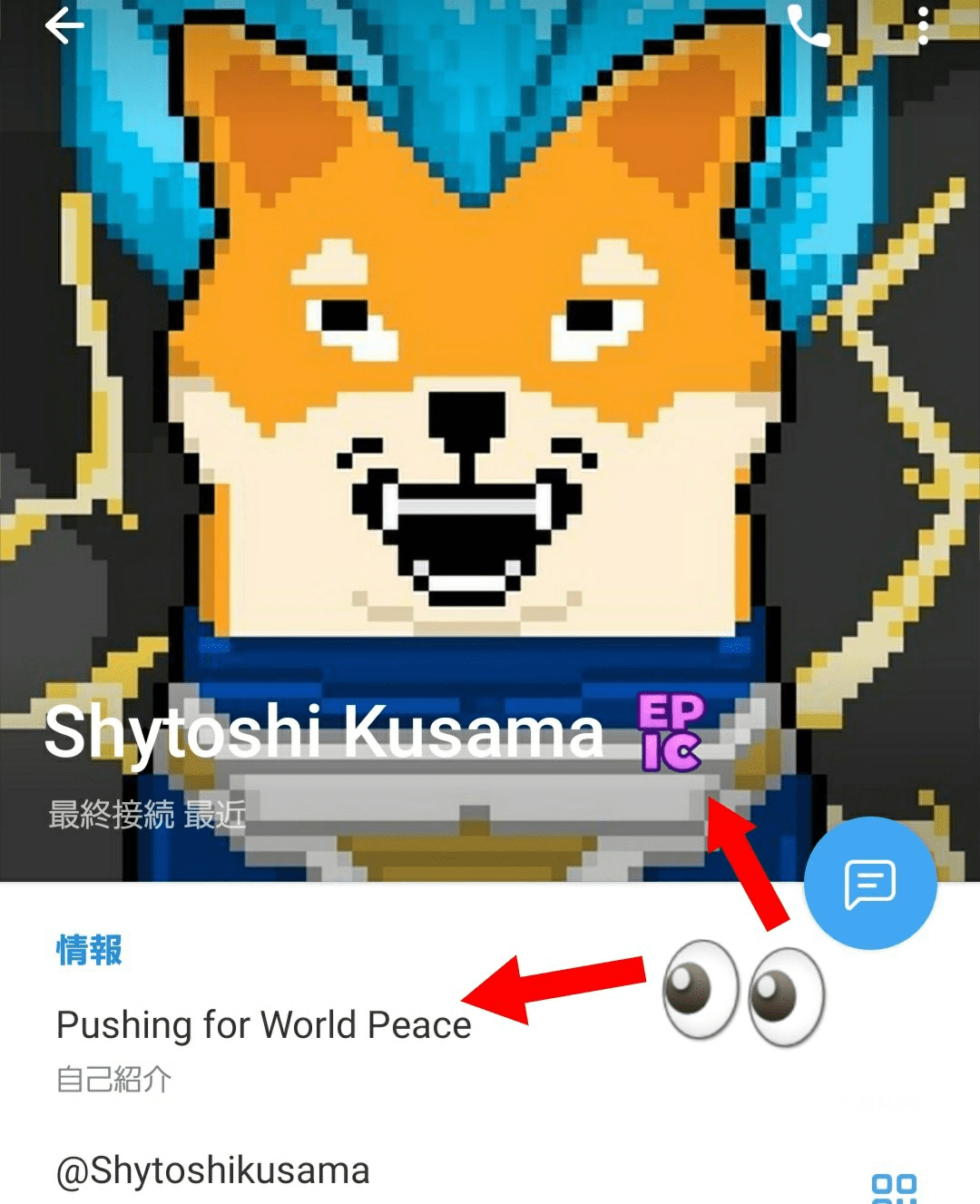
Task: Start a voice call with Shytoshi Kusama
Action: click(807, 25)
